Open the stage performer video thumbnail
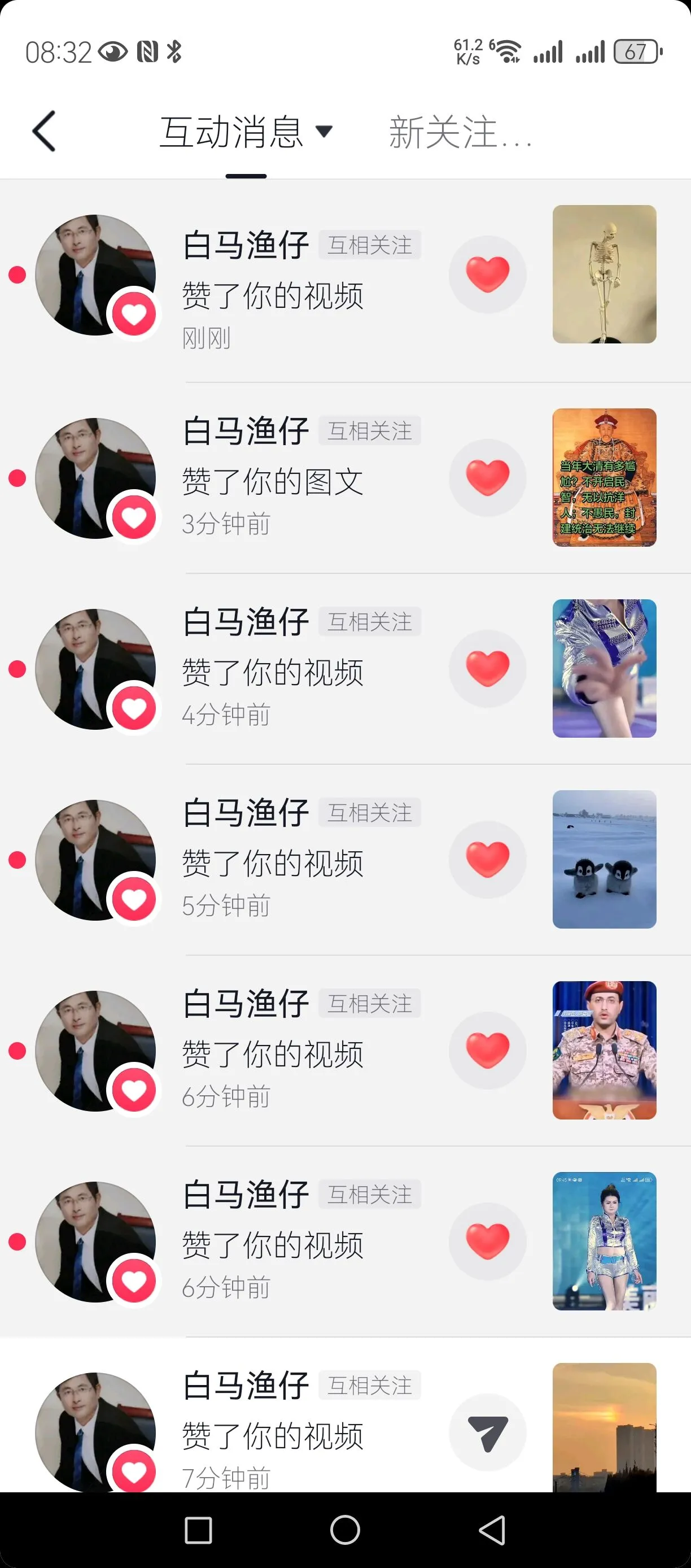The width and height of the screenshot is (691, 1568). pyautogui.click(x=604, y=1240)
